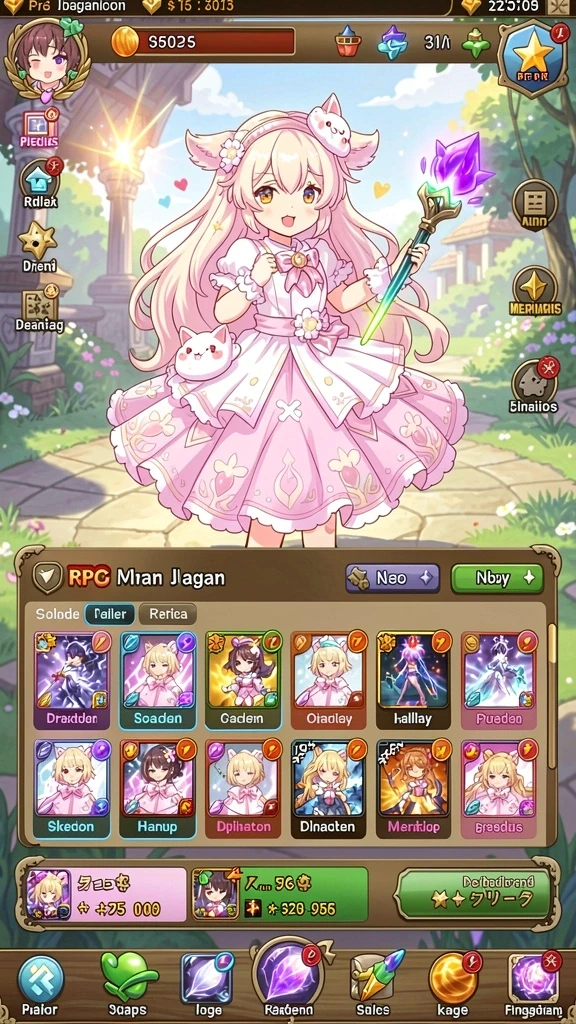Select the Draxdon character card
Viewport: 576px width, 1024px height.
pos(72,680)
